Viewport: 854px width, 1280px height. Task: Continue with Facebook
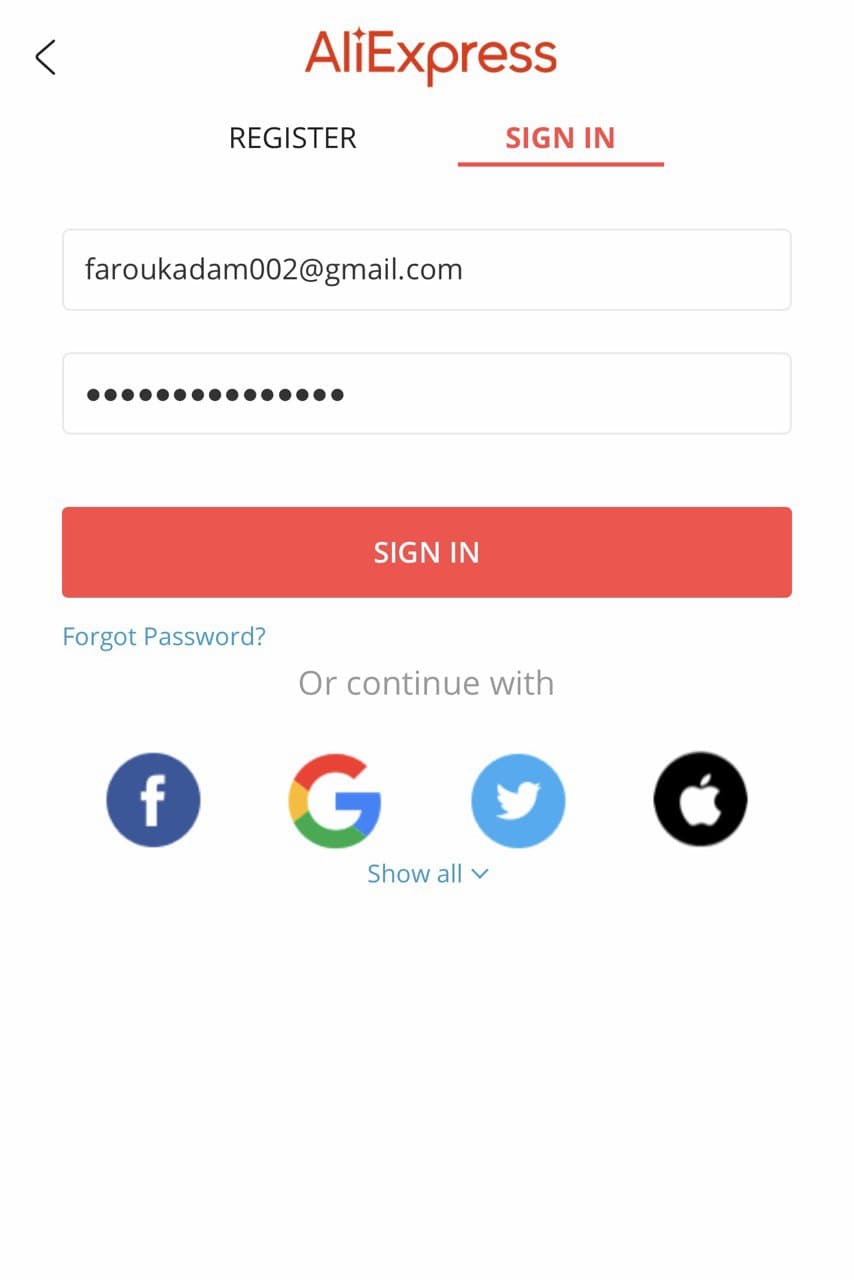click(x=153, y=800)
